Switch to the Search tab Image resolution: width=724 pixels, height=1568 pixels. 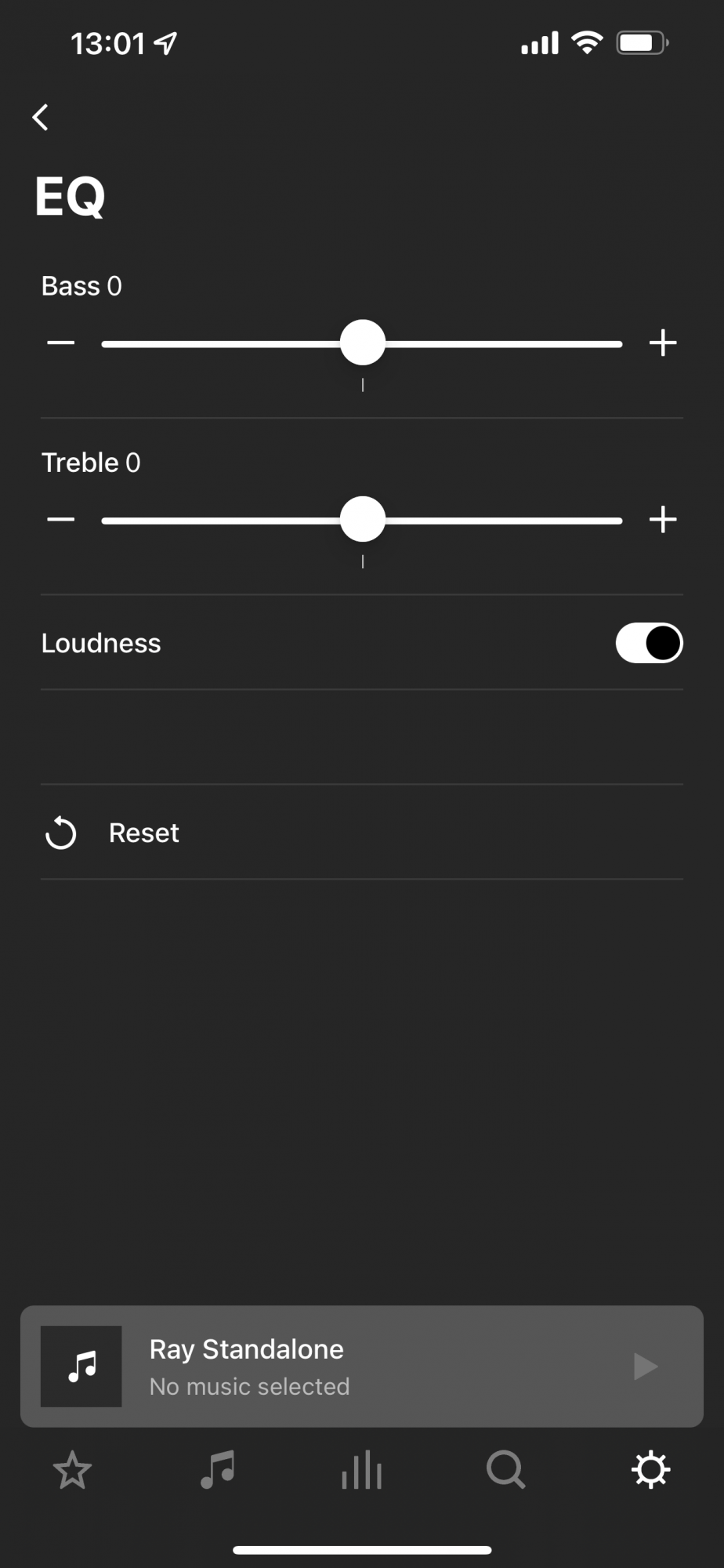pyautogui.click(x=506, y=1470)
